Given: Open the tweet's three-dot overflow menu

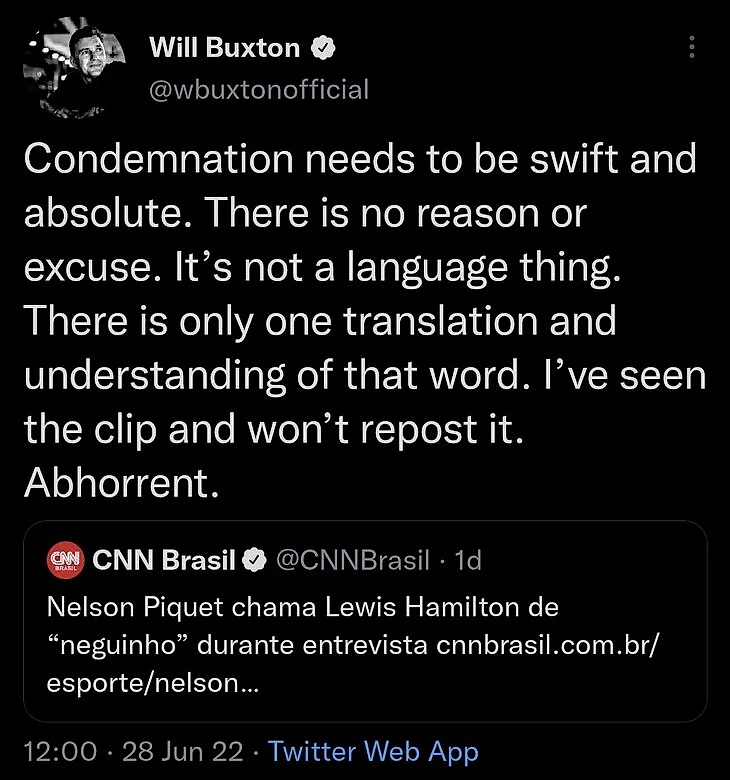Looking at the screenshot, I should point(692,47).
